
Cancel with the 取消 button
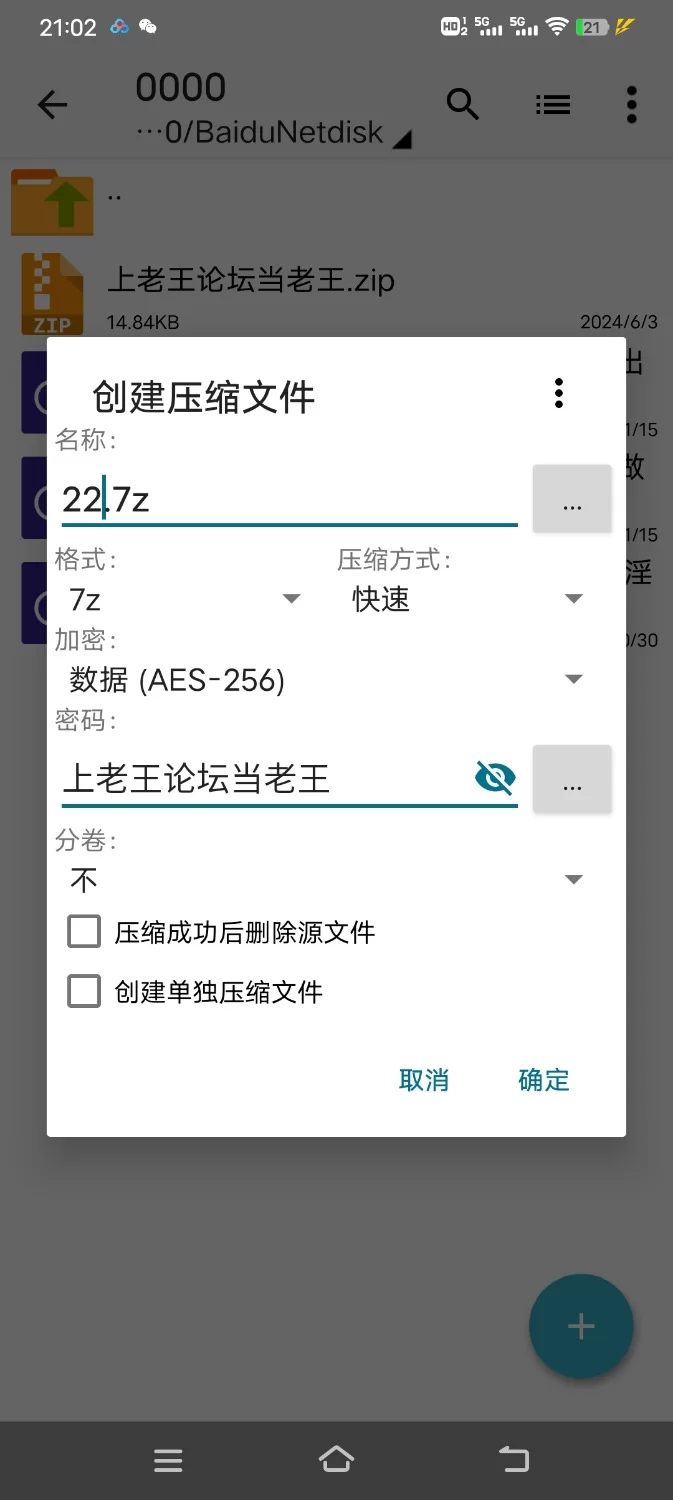(x=424, y=1080)
